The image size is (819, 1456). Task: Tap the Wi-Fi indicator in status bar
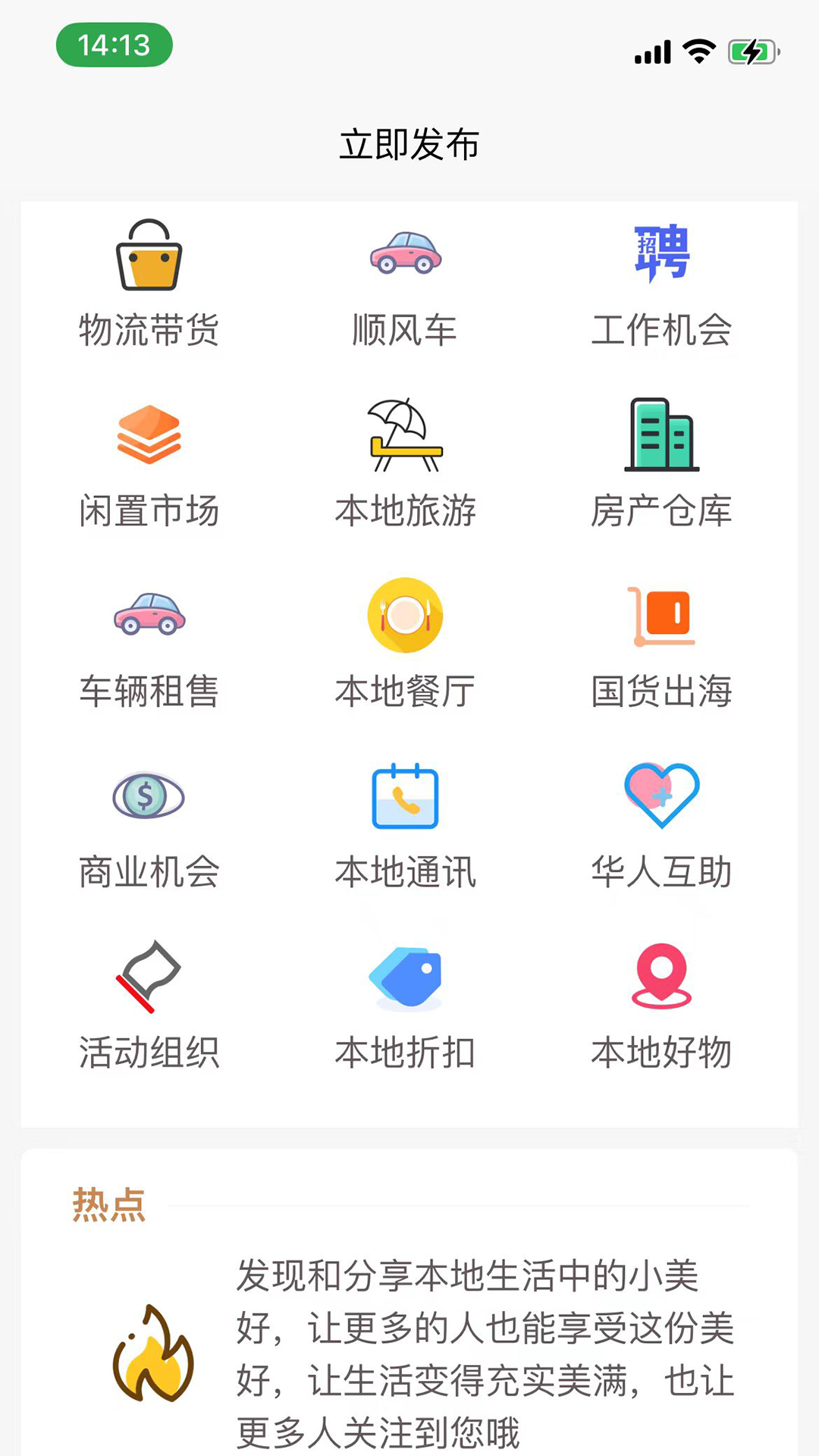699,50
